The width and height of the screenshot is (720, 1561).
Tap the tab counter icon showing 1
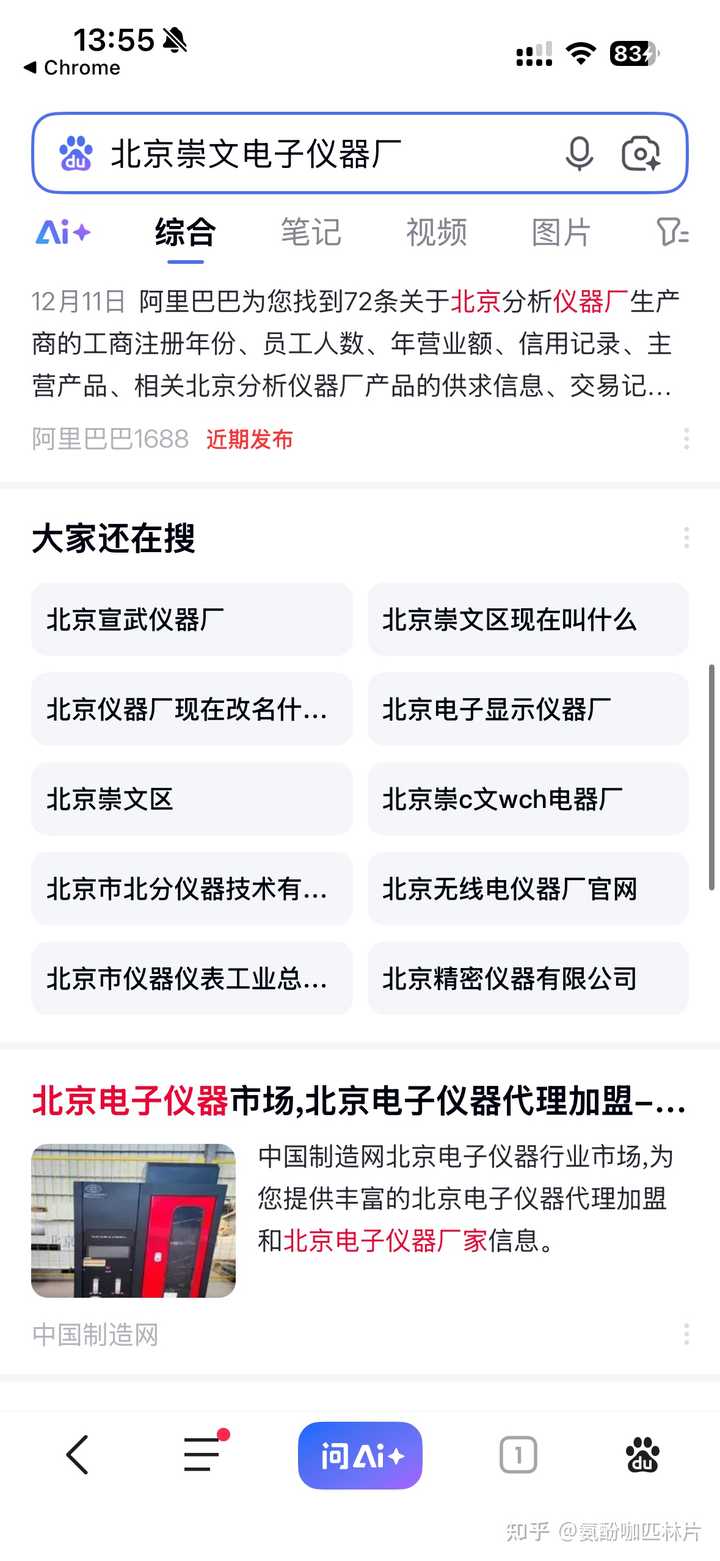[517, 1455]
